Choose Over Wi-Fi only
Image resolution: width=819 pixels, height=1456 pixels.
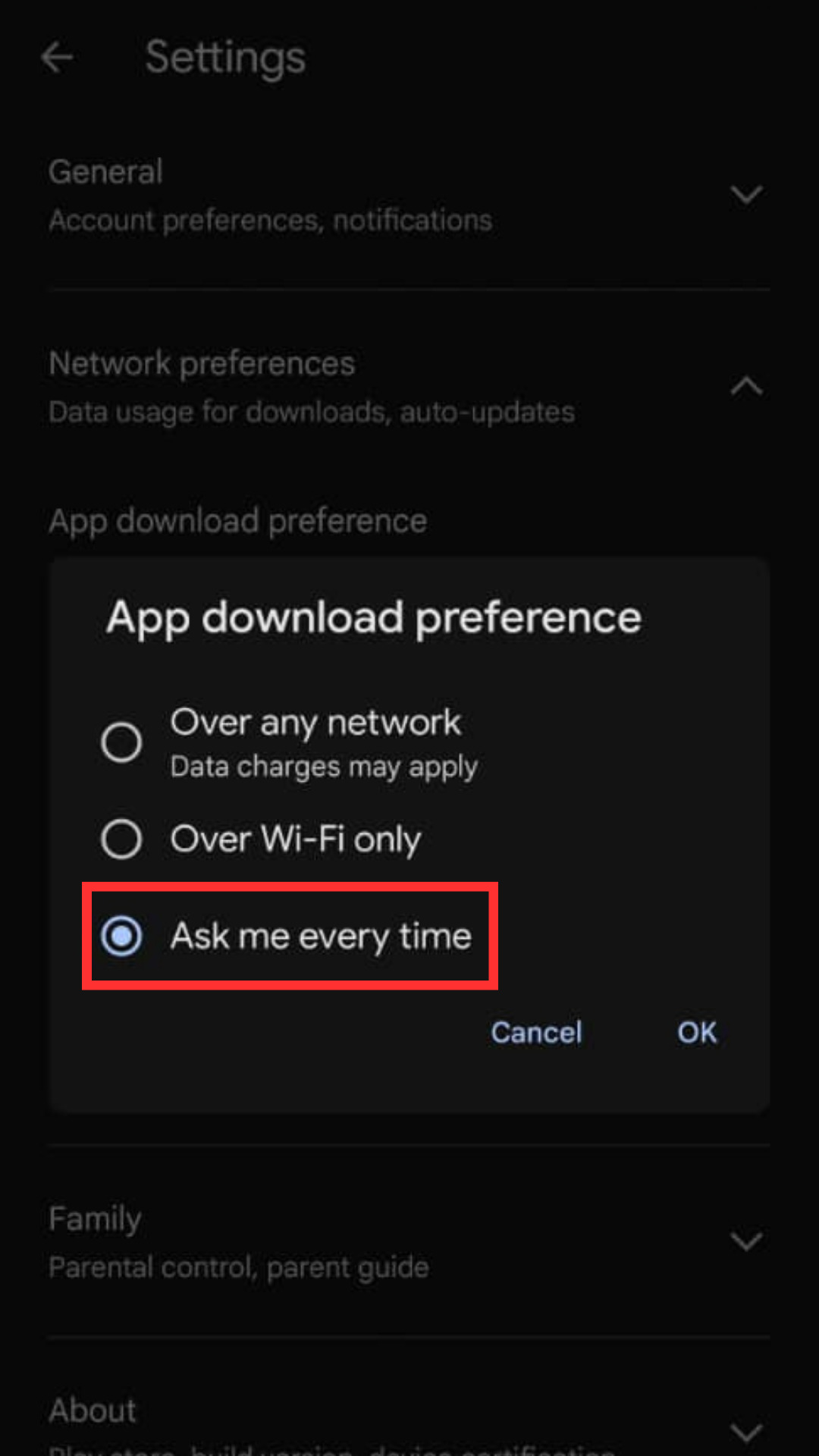pyautogui.click(x=121, y=839)
